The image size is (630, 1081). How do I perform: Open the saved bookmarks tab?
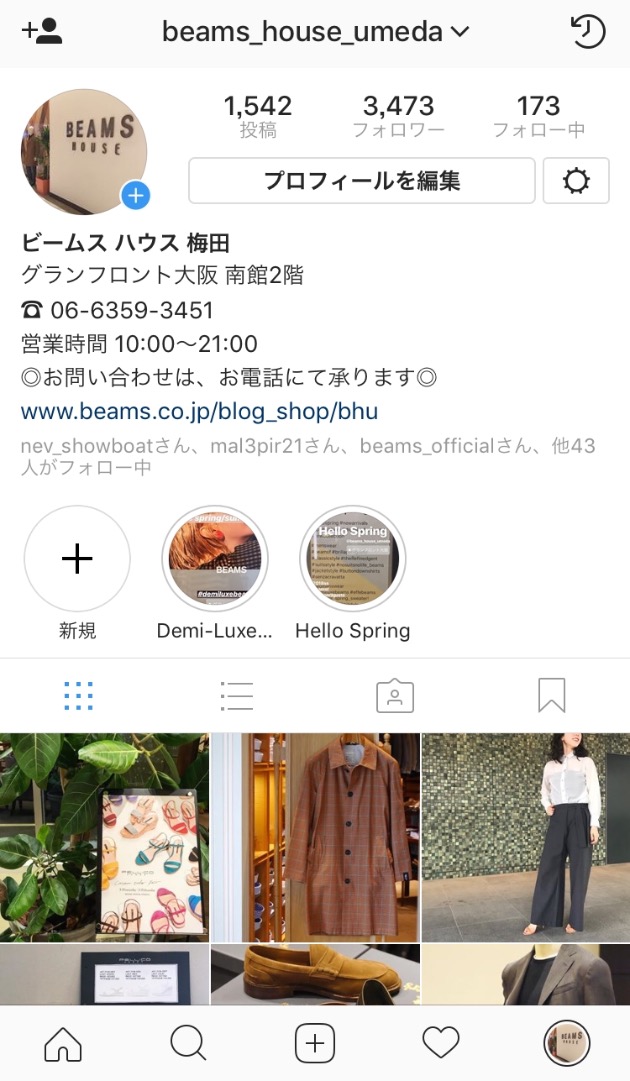[x=551, y=695]
